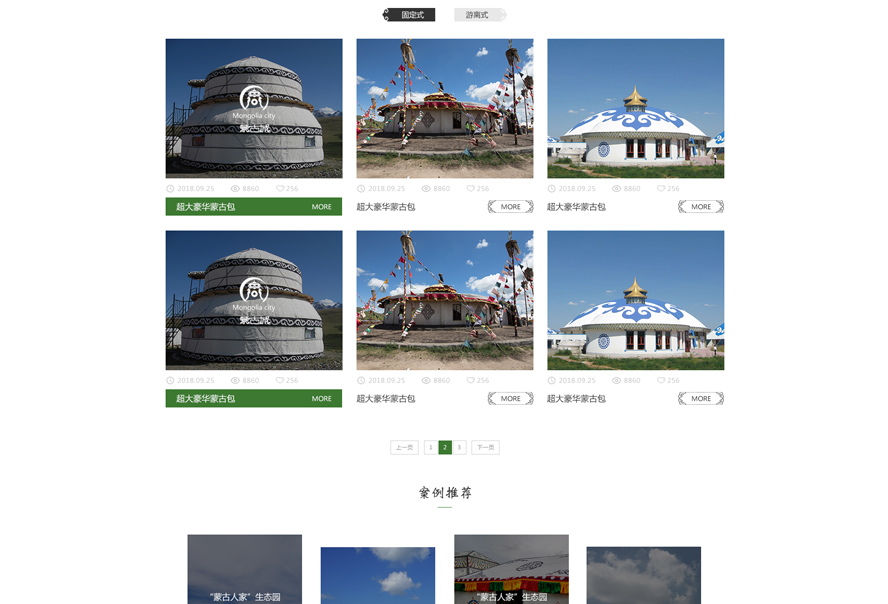Open the blue sky with white clouds case tile
888x604 pixels.
377,575
